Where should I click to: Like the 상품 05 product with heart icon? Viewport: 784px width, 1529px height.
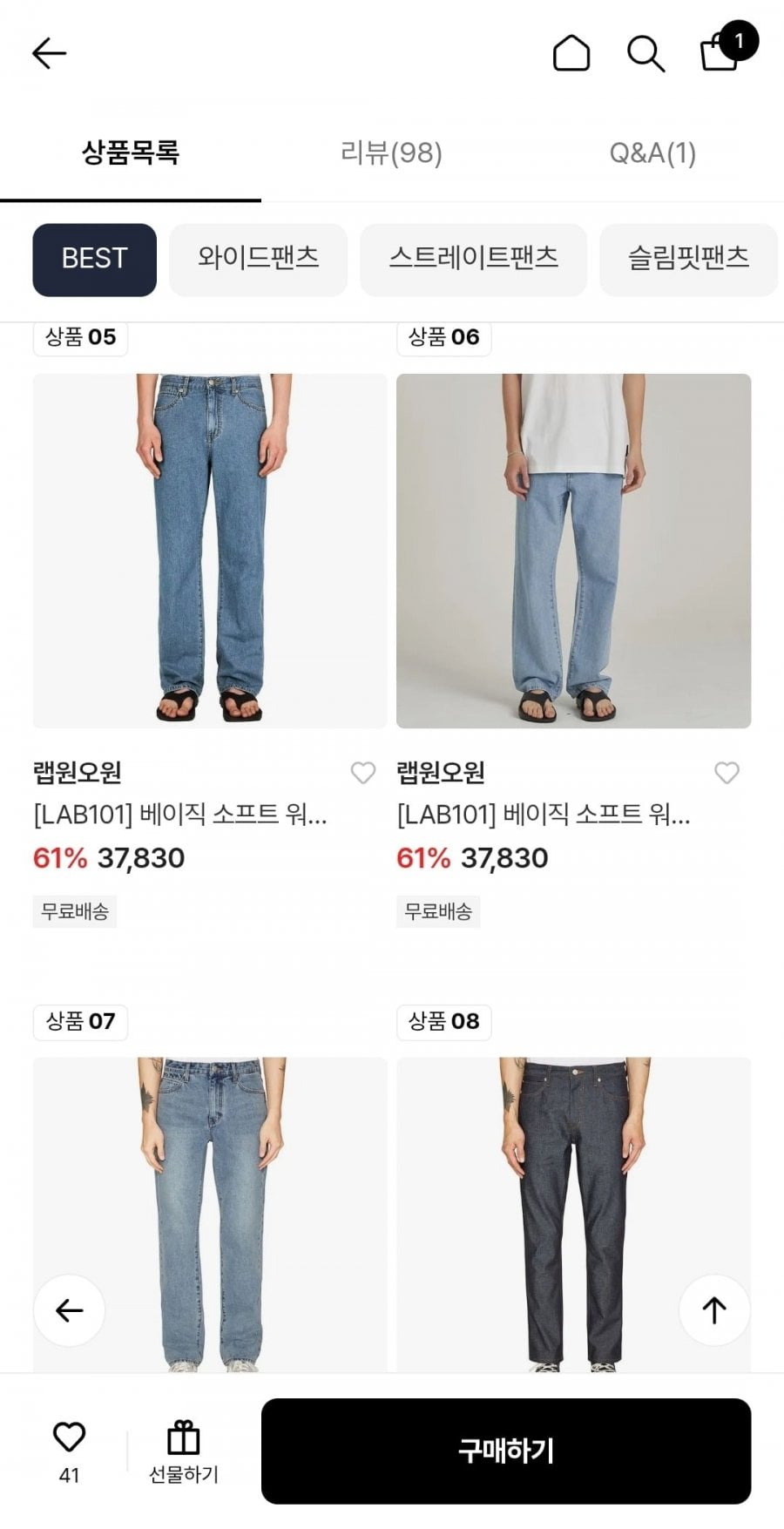pos(363,773)
